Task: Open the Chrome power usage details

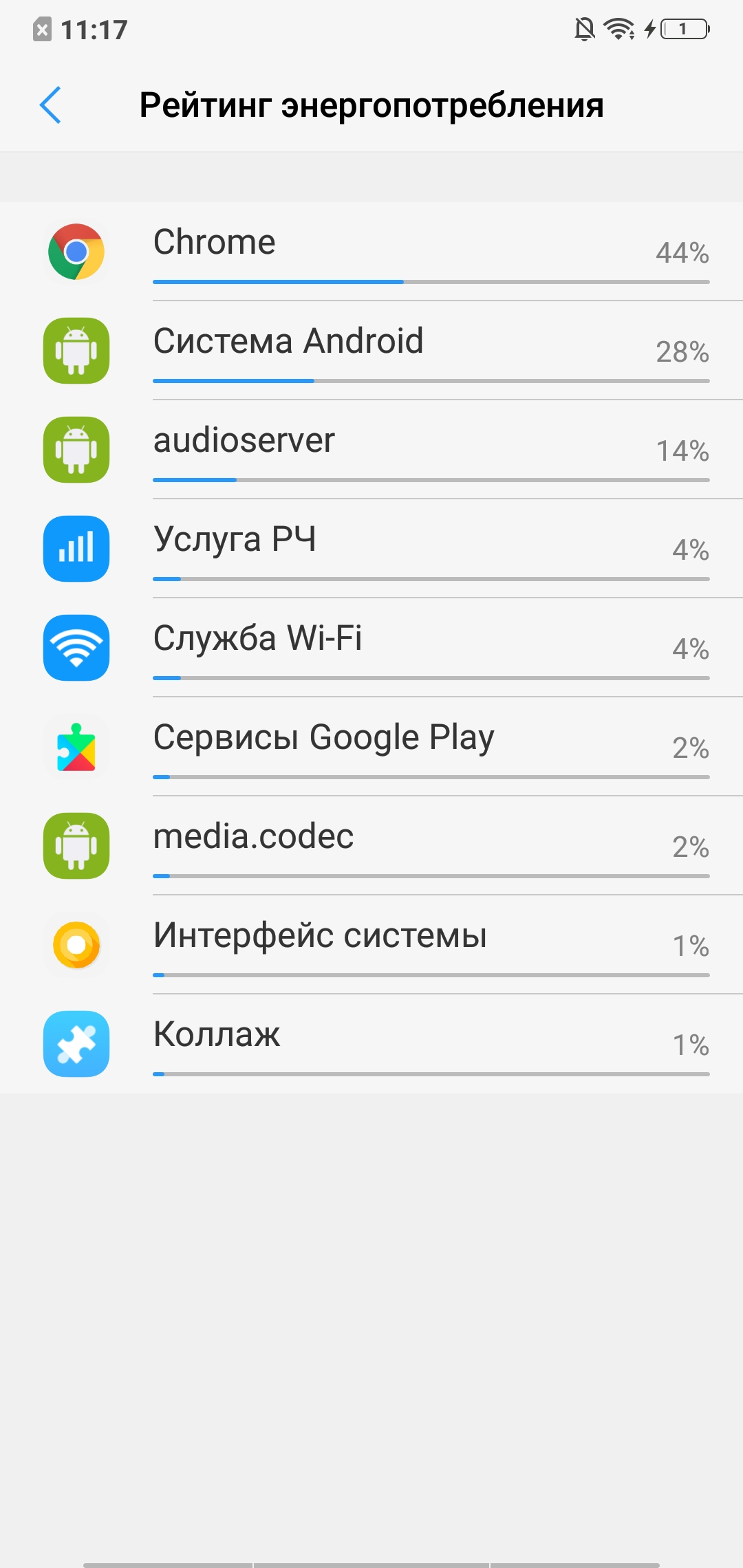Action: [371, 252]
